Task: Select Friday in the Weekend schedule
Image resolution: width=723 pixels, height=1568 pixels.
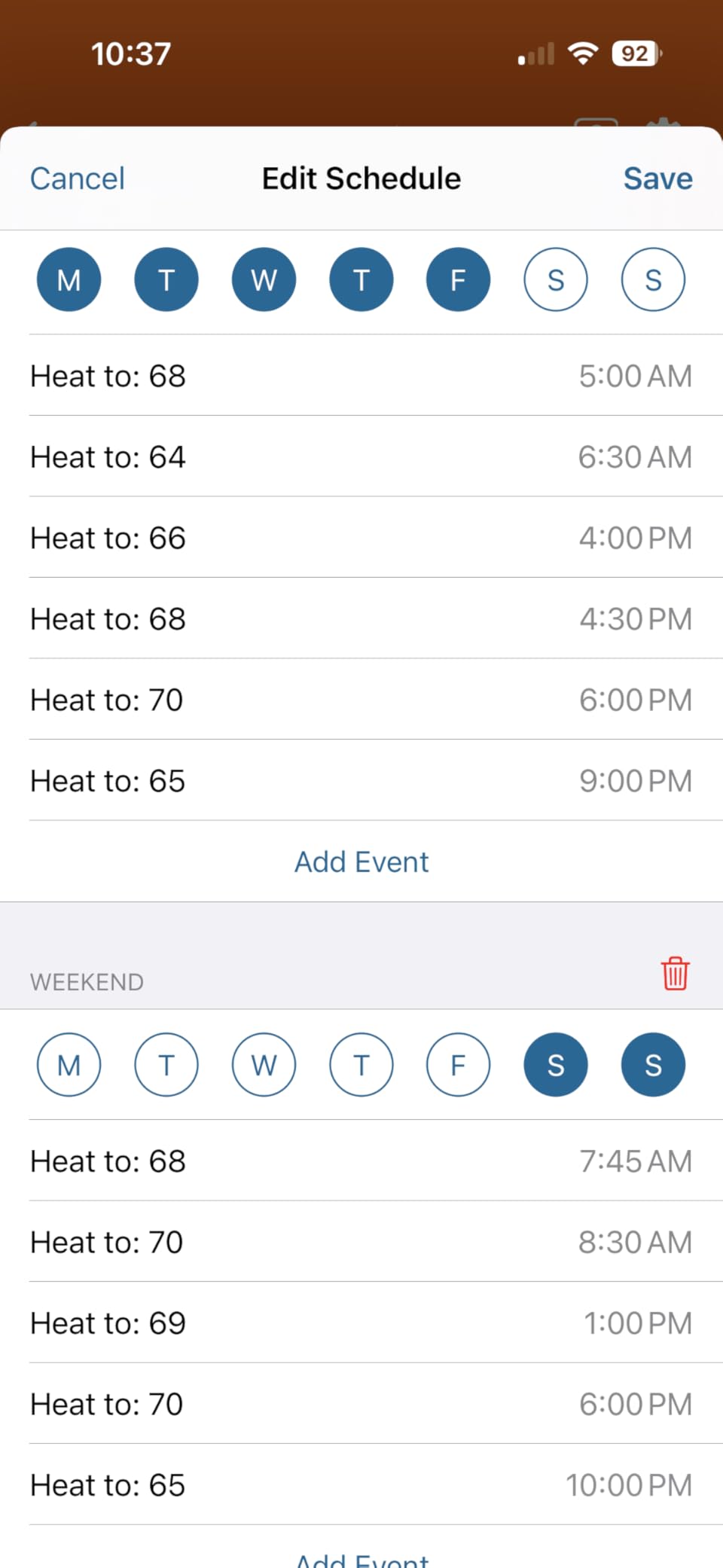Action: [x=458, y=1065]
